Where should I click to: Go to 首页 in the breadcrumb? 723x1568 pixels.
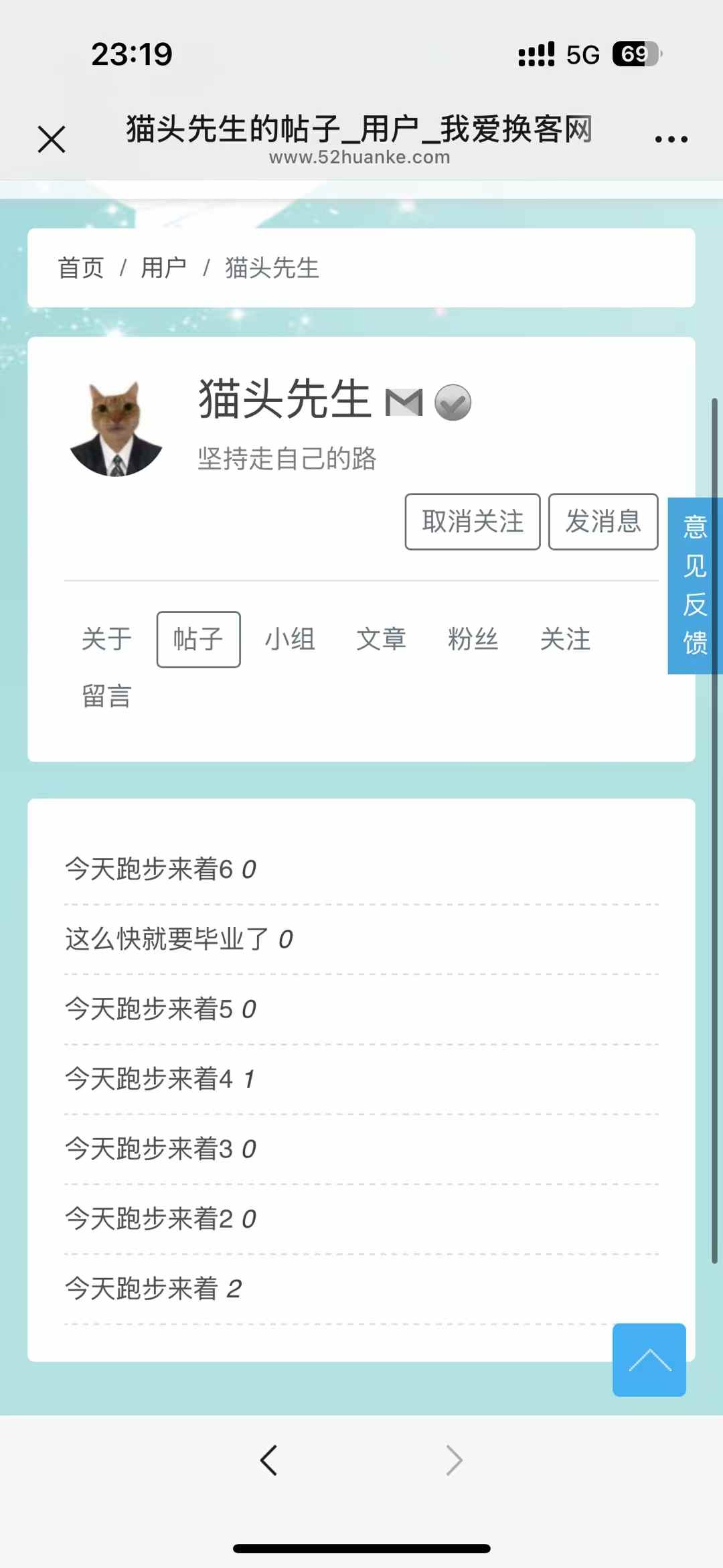81,268
